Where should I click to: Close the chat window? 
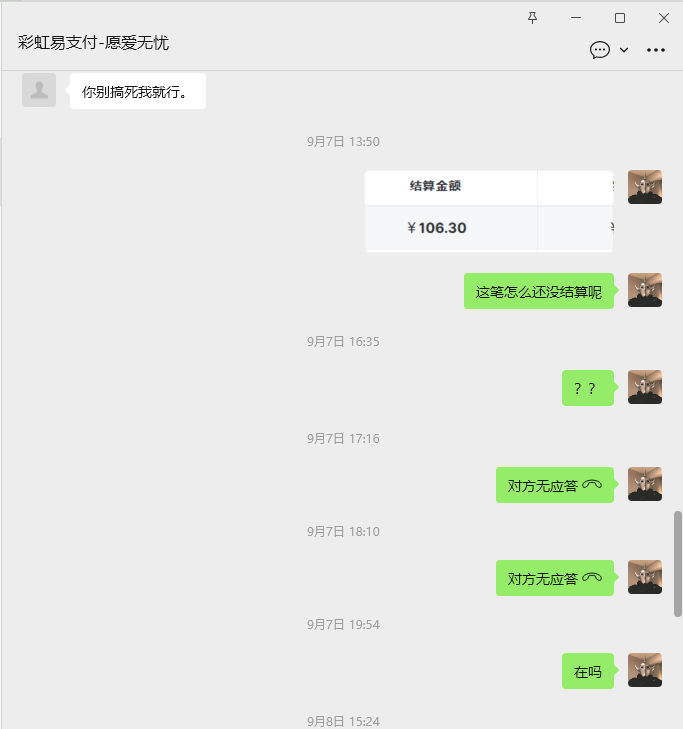pyautogui.click(x=663, y=17)
